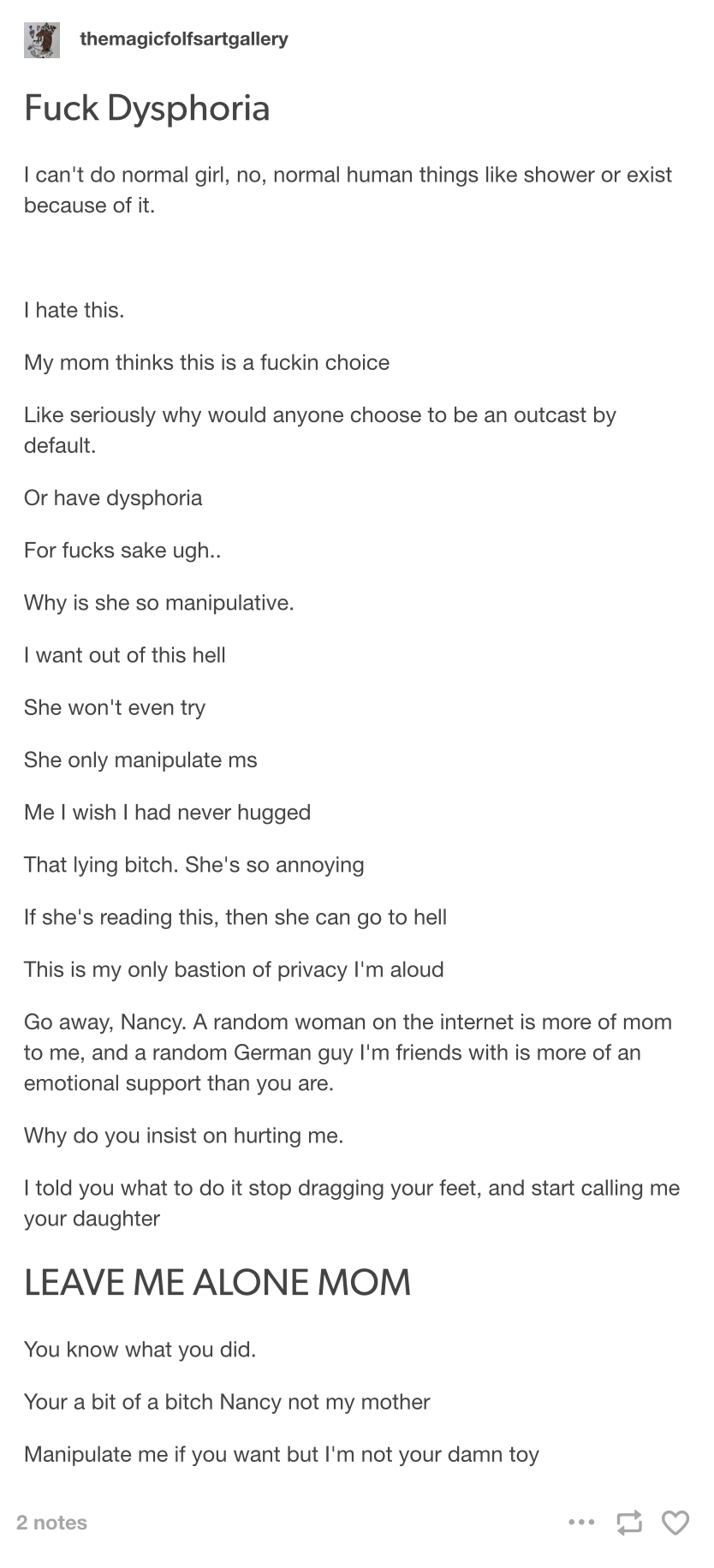Like this post with the heart
Image resolution: width=714 pixels, height=1568 pixels.
click(x=675, y=1522)
